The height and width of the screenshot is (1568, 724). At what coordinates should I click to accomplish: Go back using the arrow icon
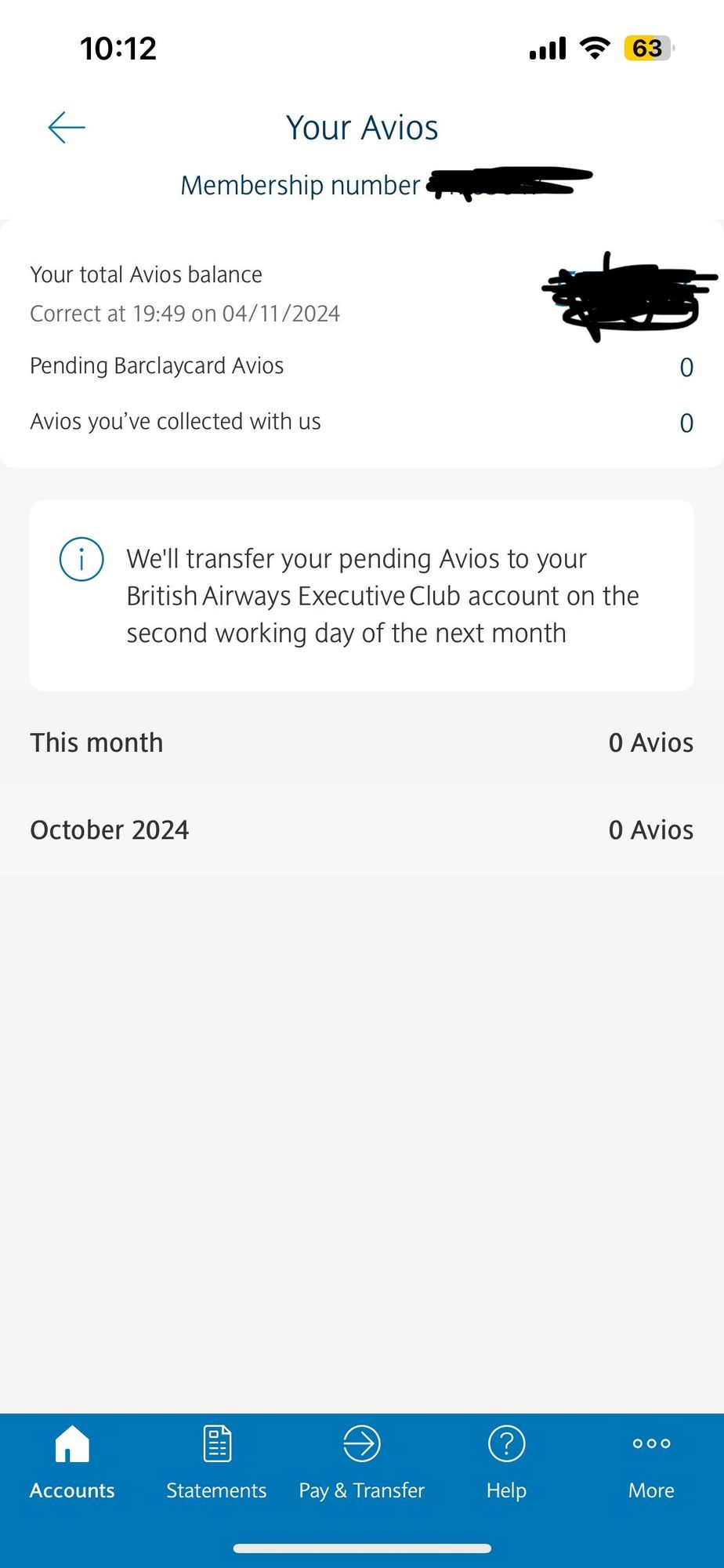(x=67, y=128)
